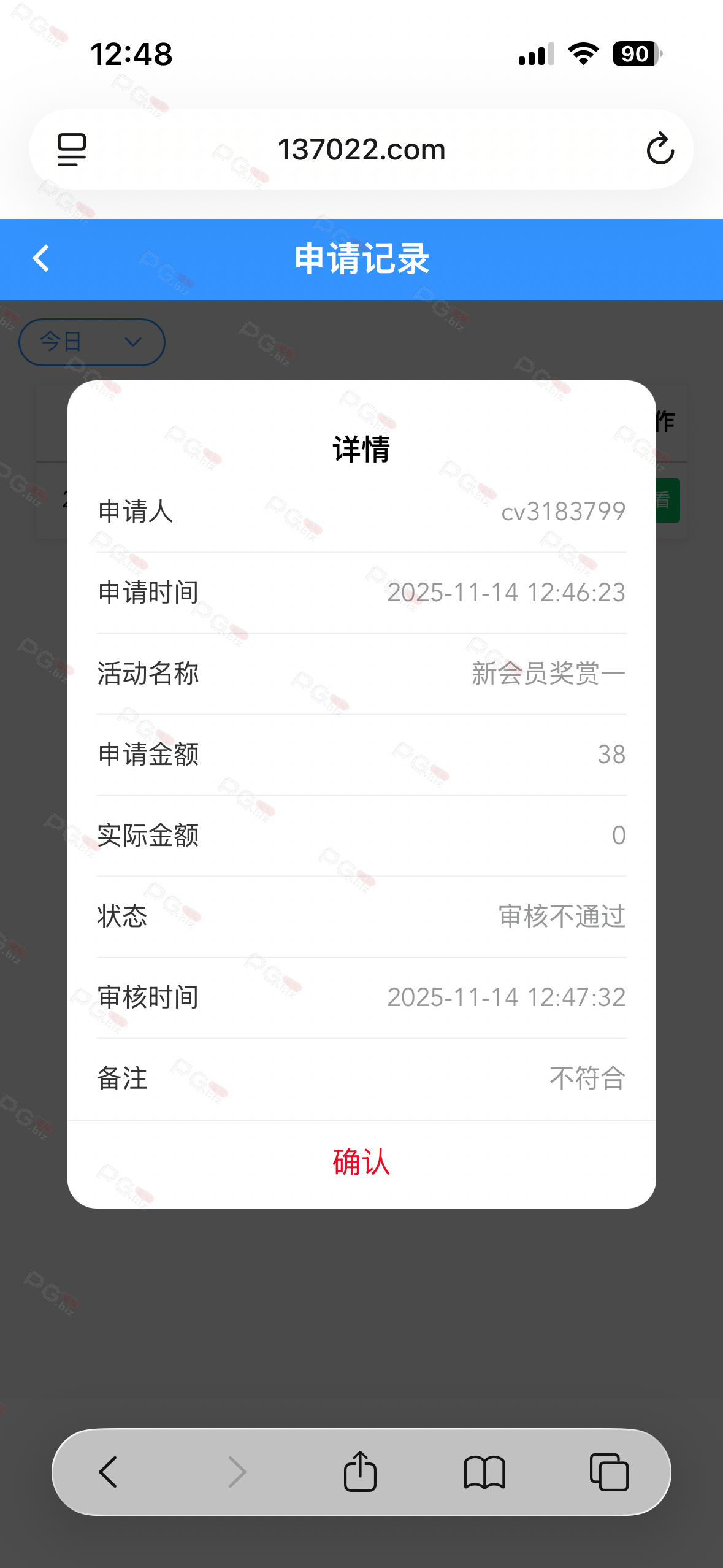Navigate back in Safari toolbar
Viewport: 723px width, 1568px height.
coord(109,1472)
